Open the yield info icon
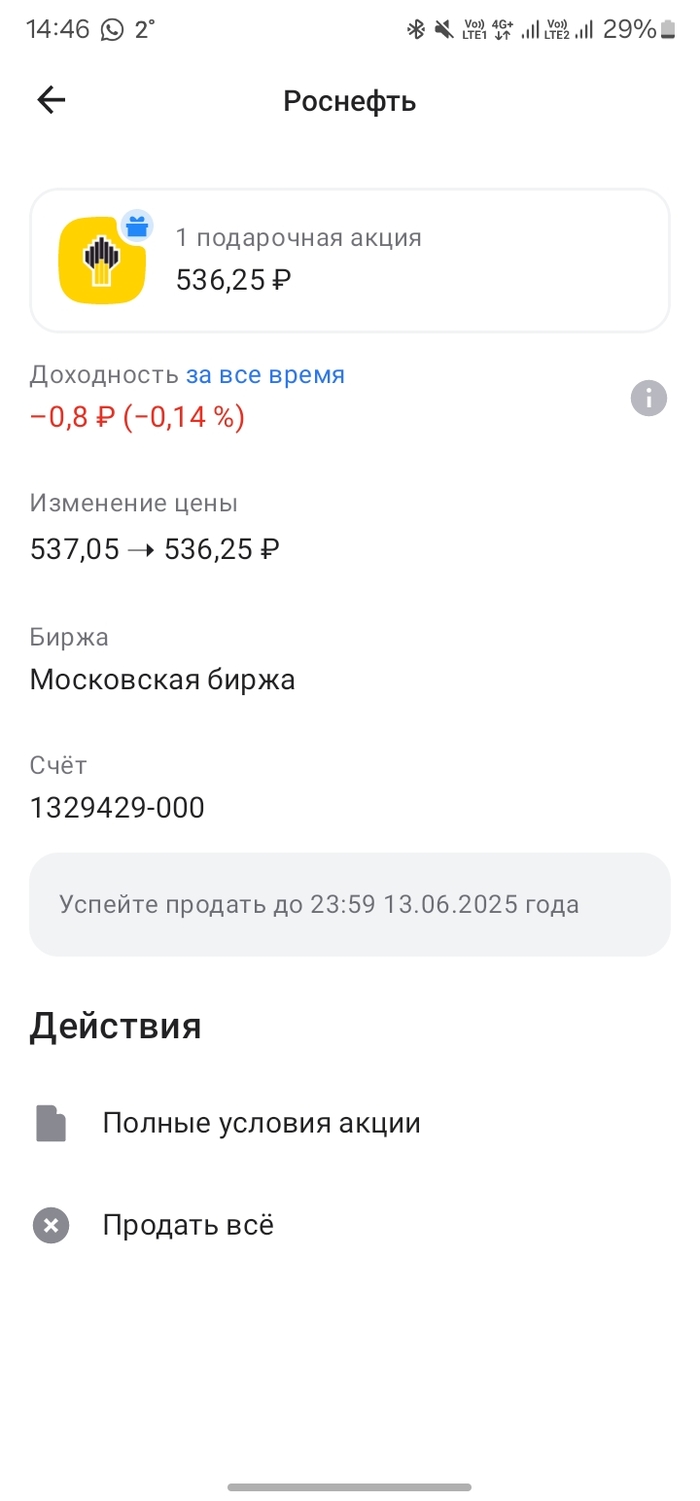700x1501 pixels. point(648,398)
